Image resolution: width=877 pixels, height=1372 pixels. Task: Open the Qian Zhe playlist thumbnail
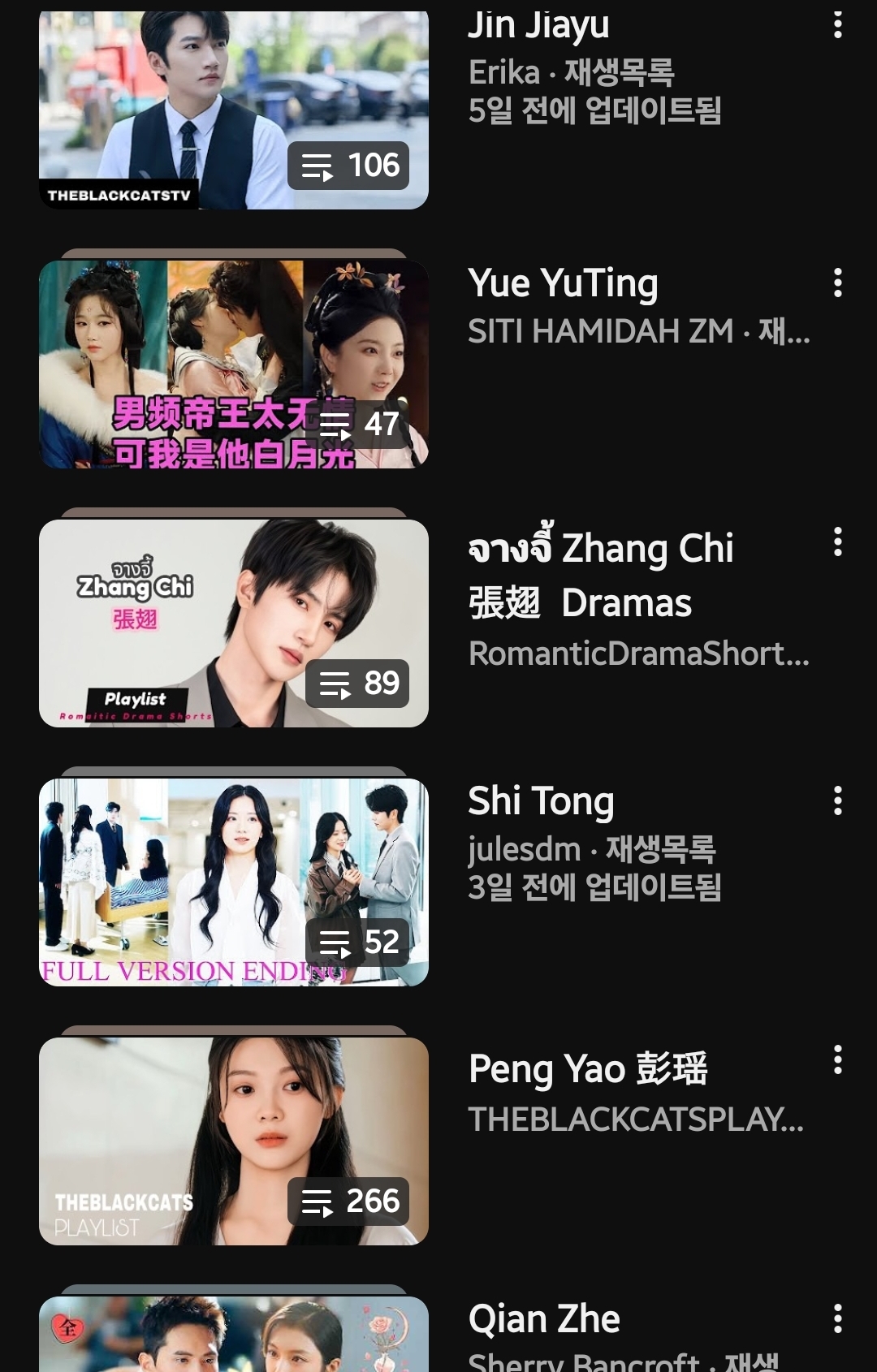coord(234,1335)
